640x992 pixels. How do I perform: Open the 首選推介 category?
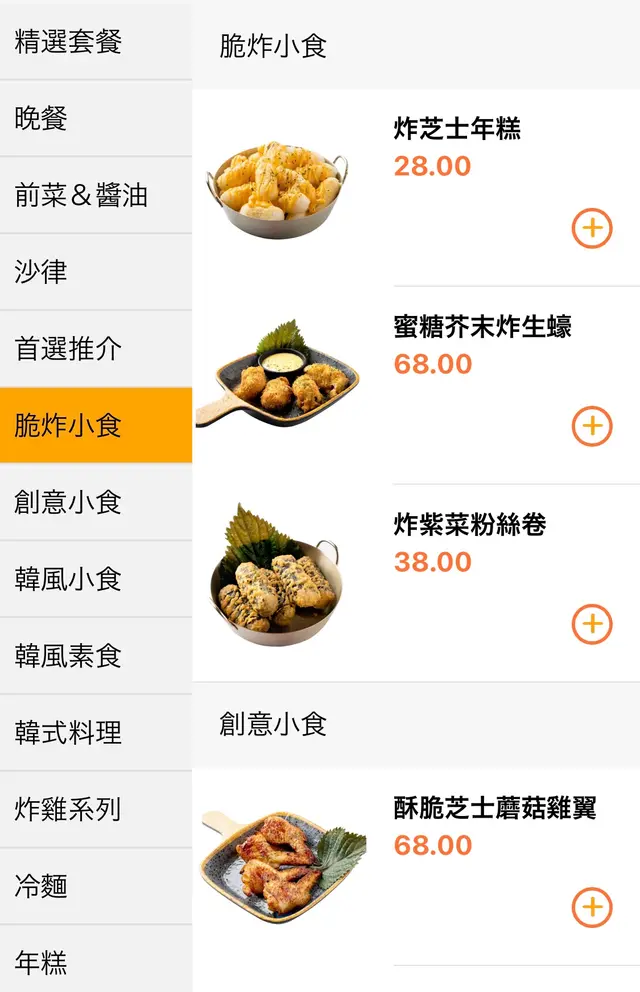click(x=96, y=349)
